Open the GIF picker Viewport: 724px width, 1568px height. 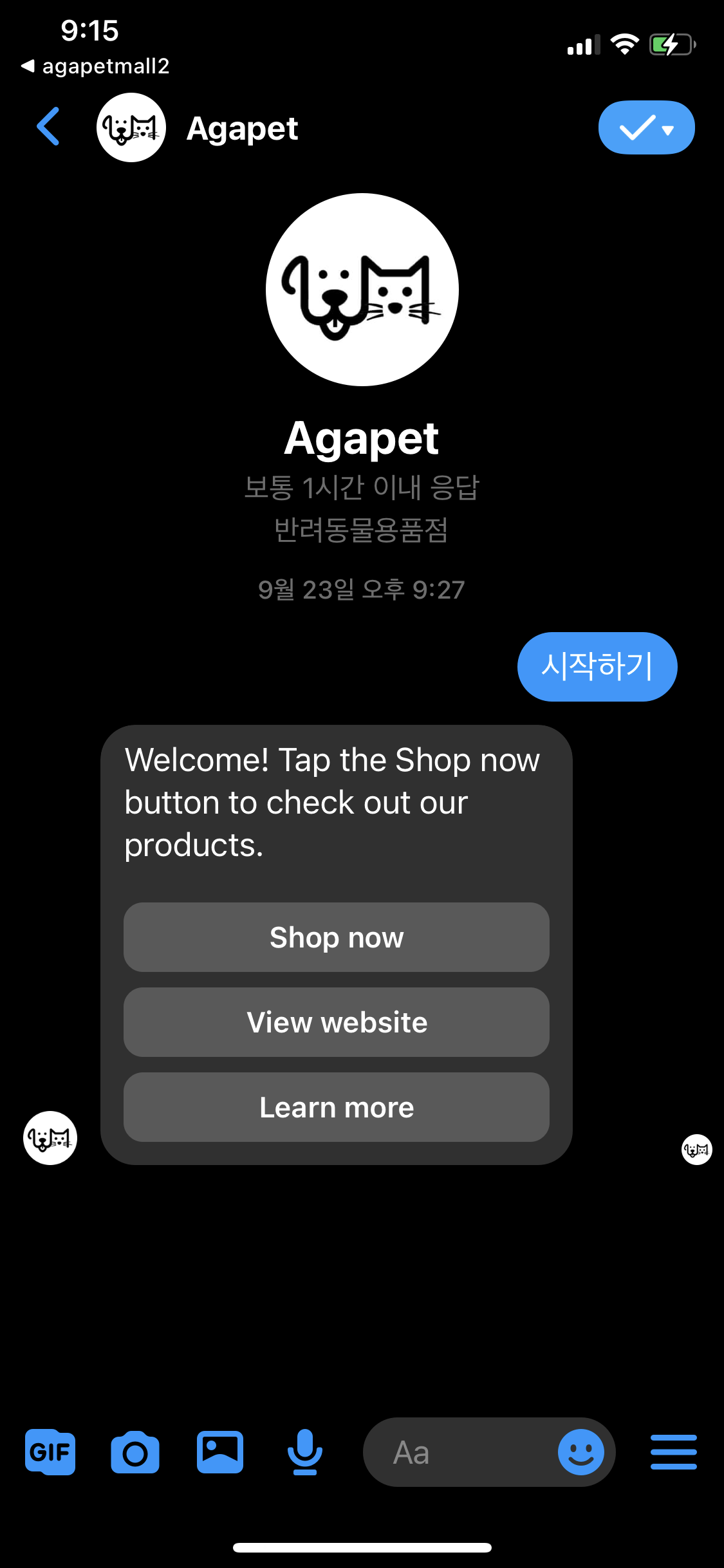50,1451
